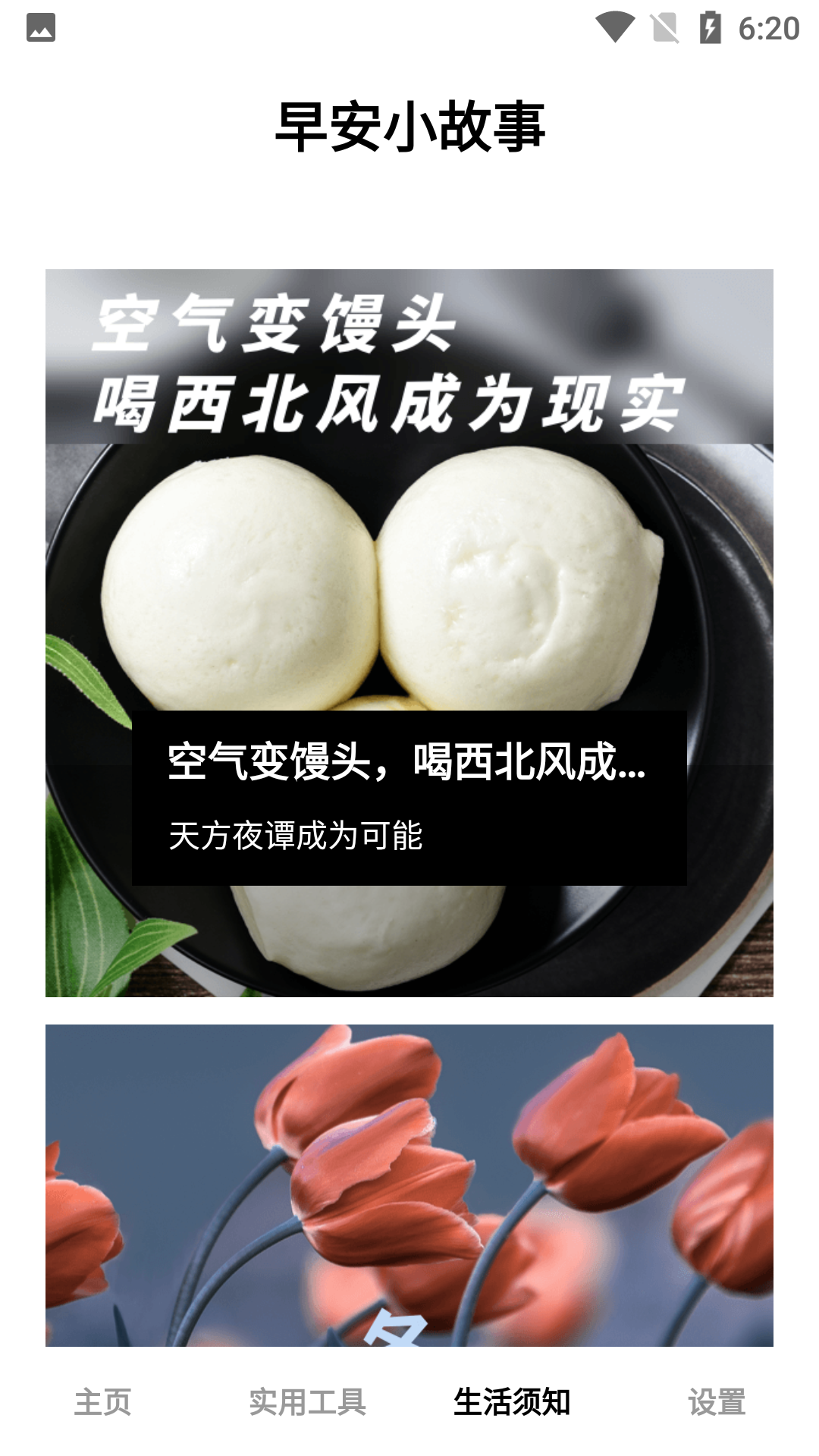The image size is (819, 1456).
Task: Switch to the 主页 tab
Action: point(102,1401)
